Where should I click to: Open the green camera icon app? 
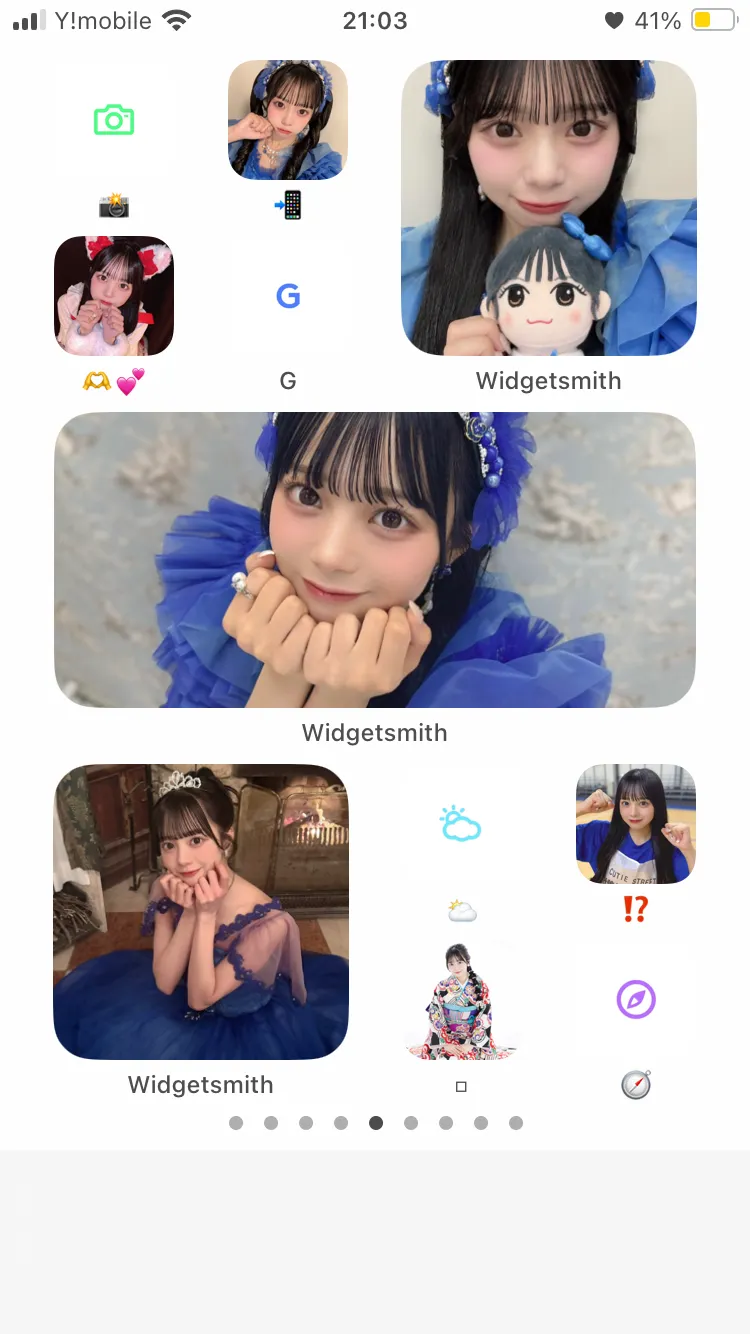(x=114, y=120)
